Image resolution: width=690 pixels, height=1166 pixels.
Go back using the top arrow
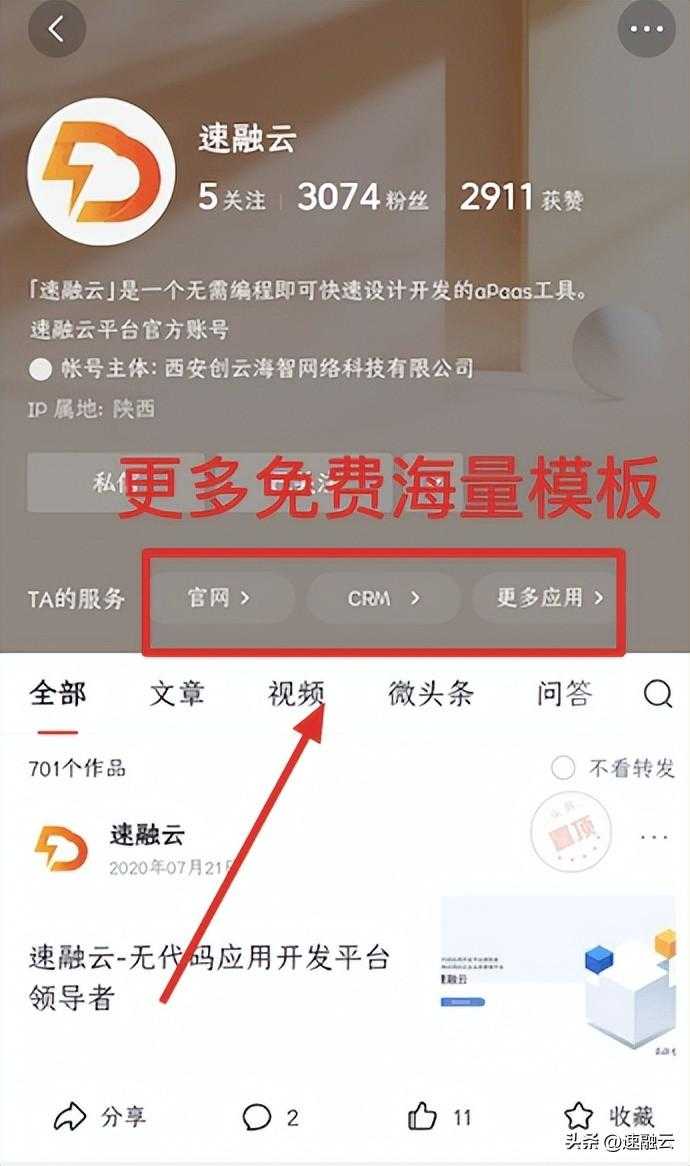tap(56, 30)
